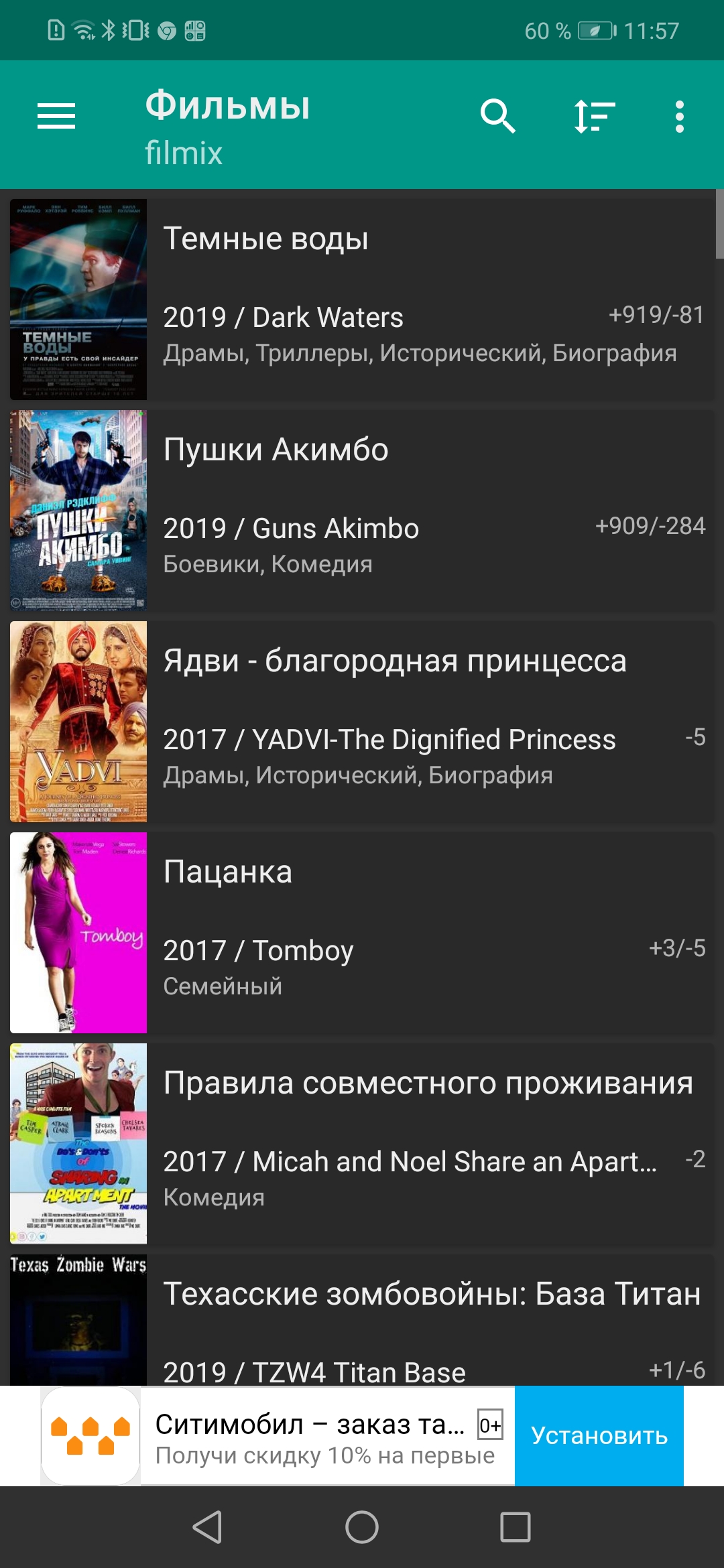Open the search icon
Viewport: 724px width, 1568px height.
[x=497, y=115]
